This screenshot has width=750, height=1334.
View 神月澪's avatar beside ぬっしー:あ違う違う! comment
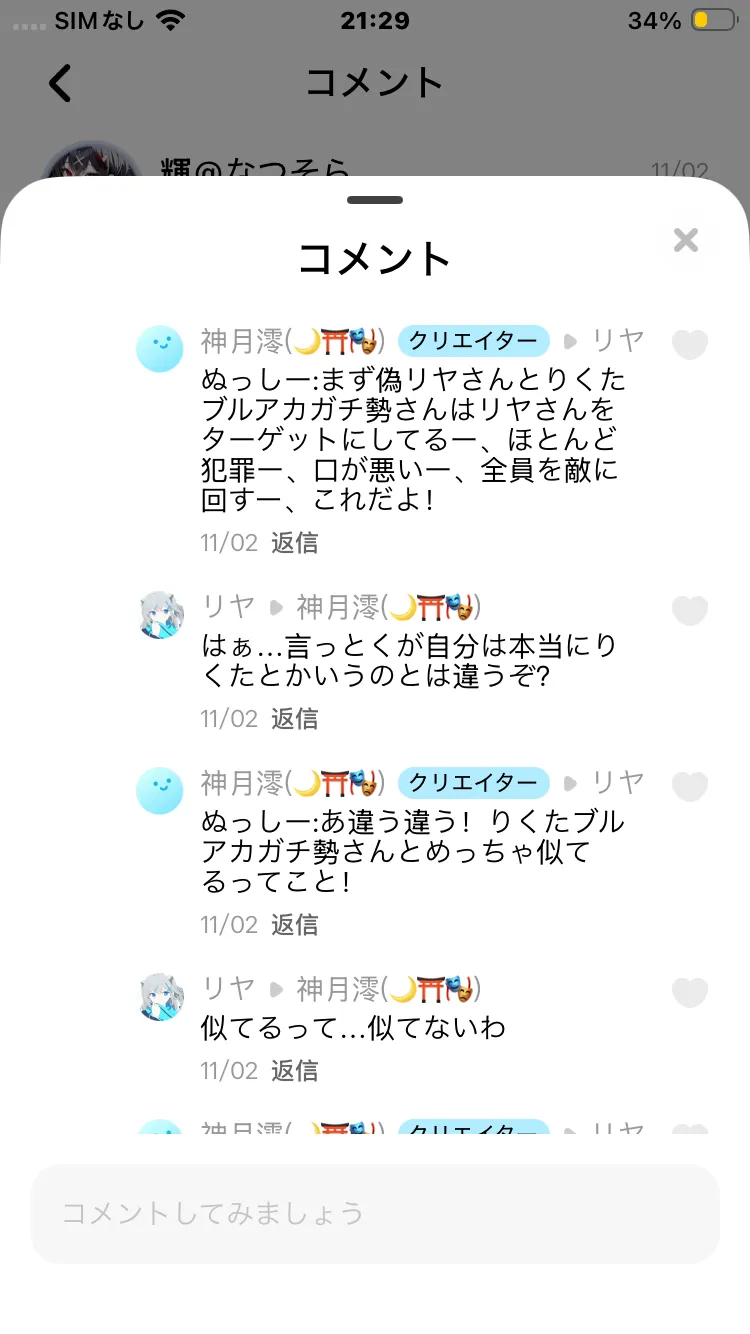[160, 791]
